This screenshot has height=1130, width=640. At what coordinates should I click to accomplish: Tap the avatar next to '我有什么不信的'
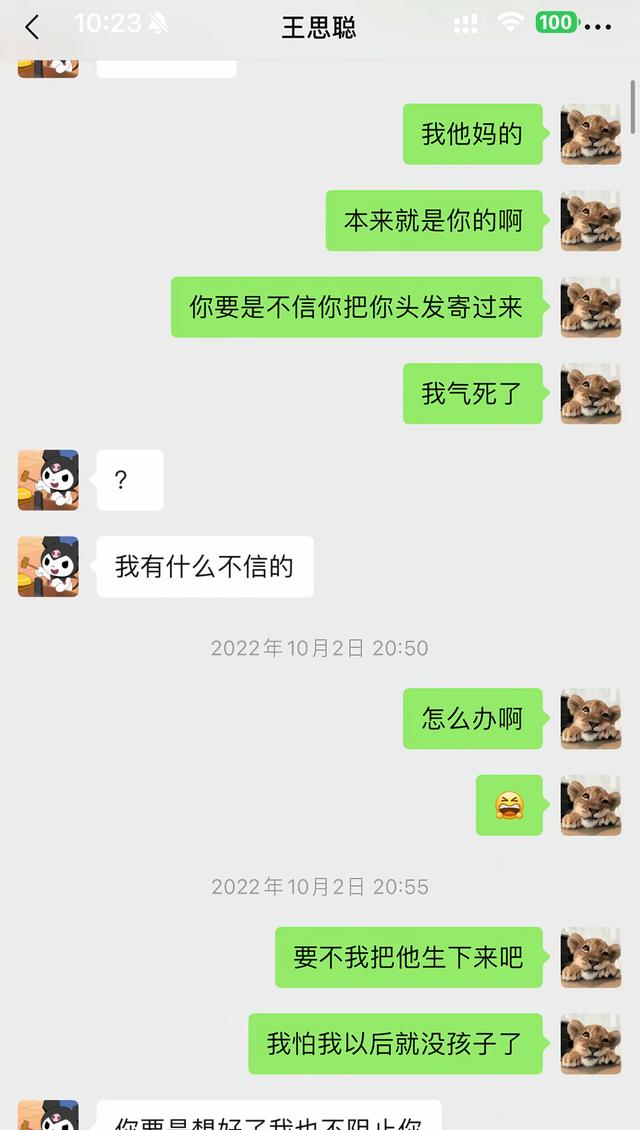[x=48, y=567]
